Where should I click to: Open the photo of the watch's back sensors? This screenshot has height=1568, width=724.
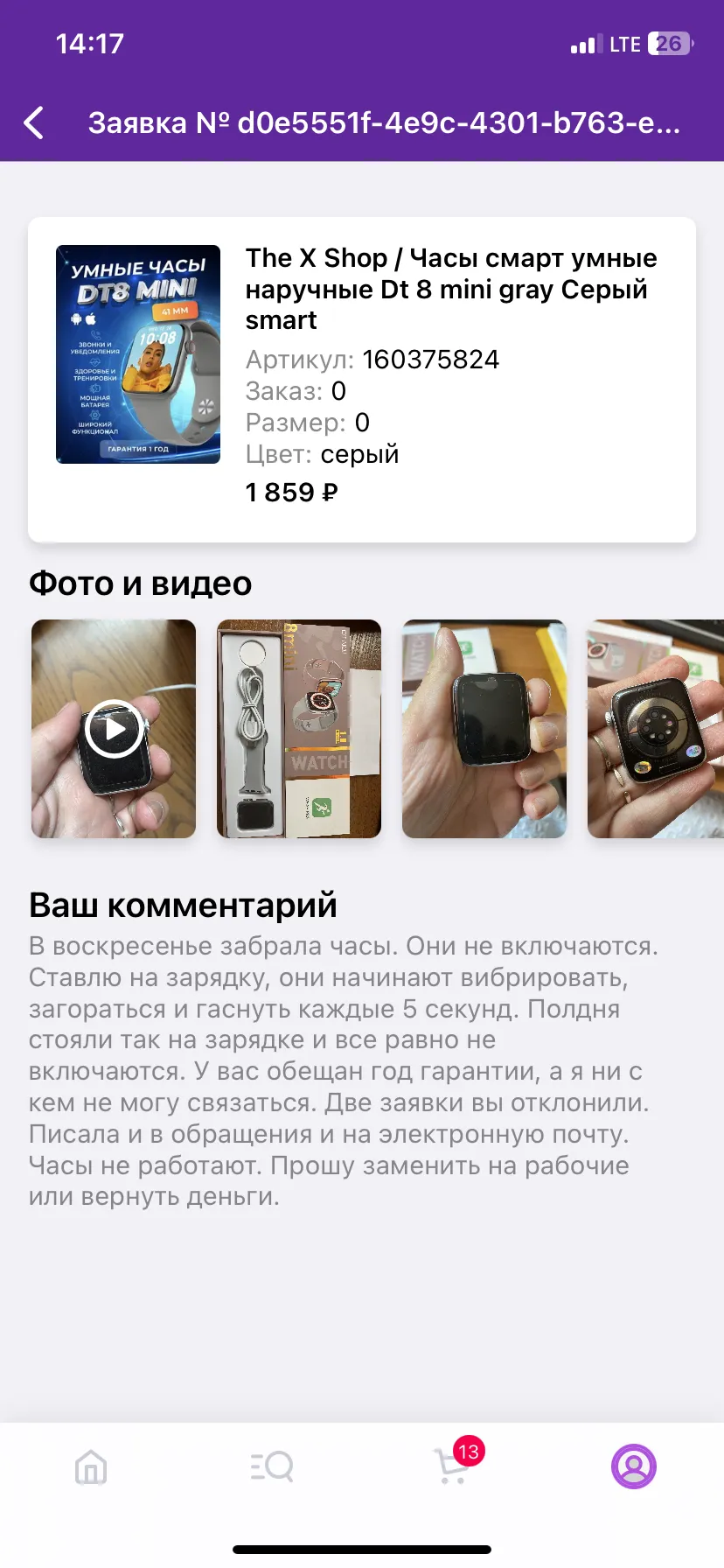pyautogui.click(x=656, y=729)
